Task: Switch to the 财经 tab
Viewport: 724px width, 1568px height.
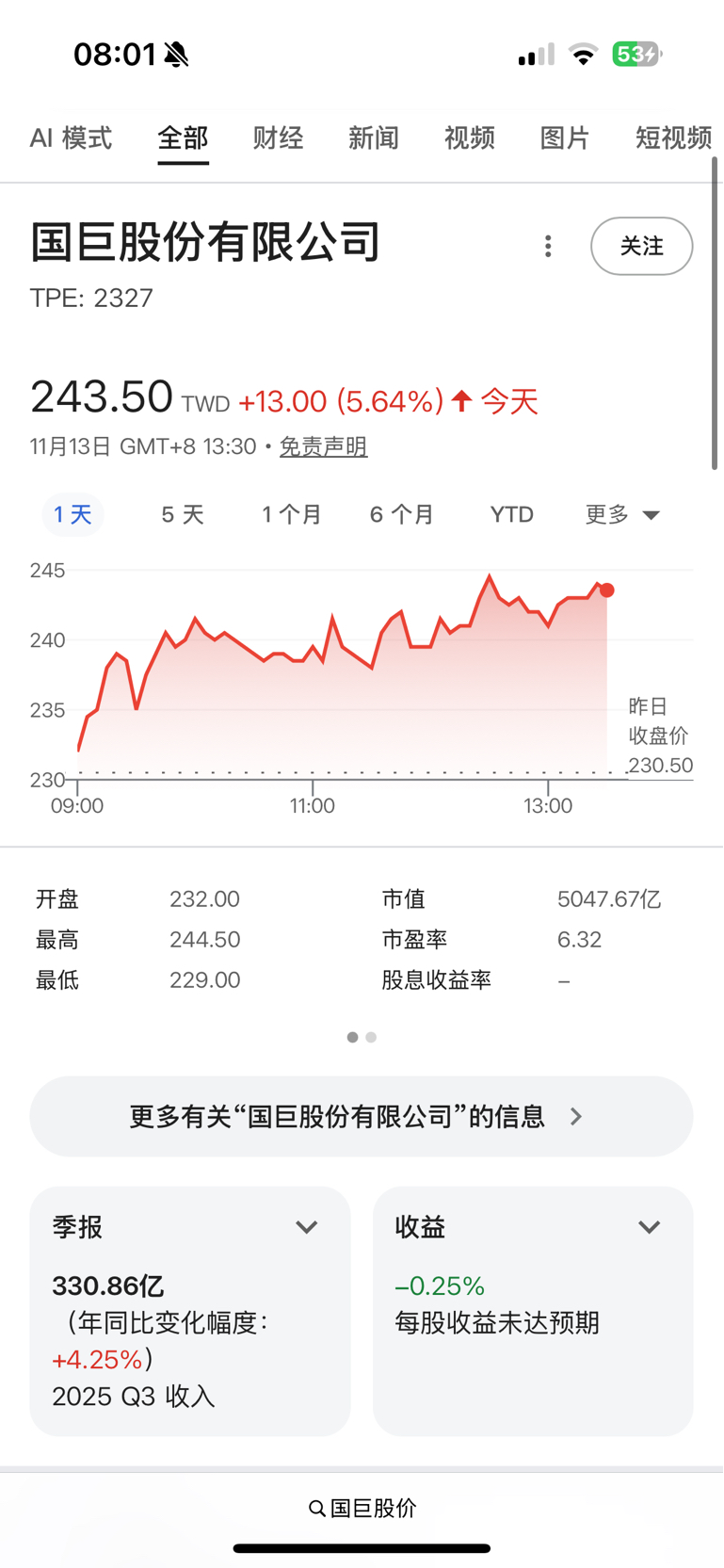Action: click(278, 138)
